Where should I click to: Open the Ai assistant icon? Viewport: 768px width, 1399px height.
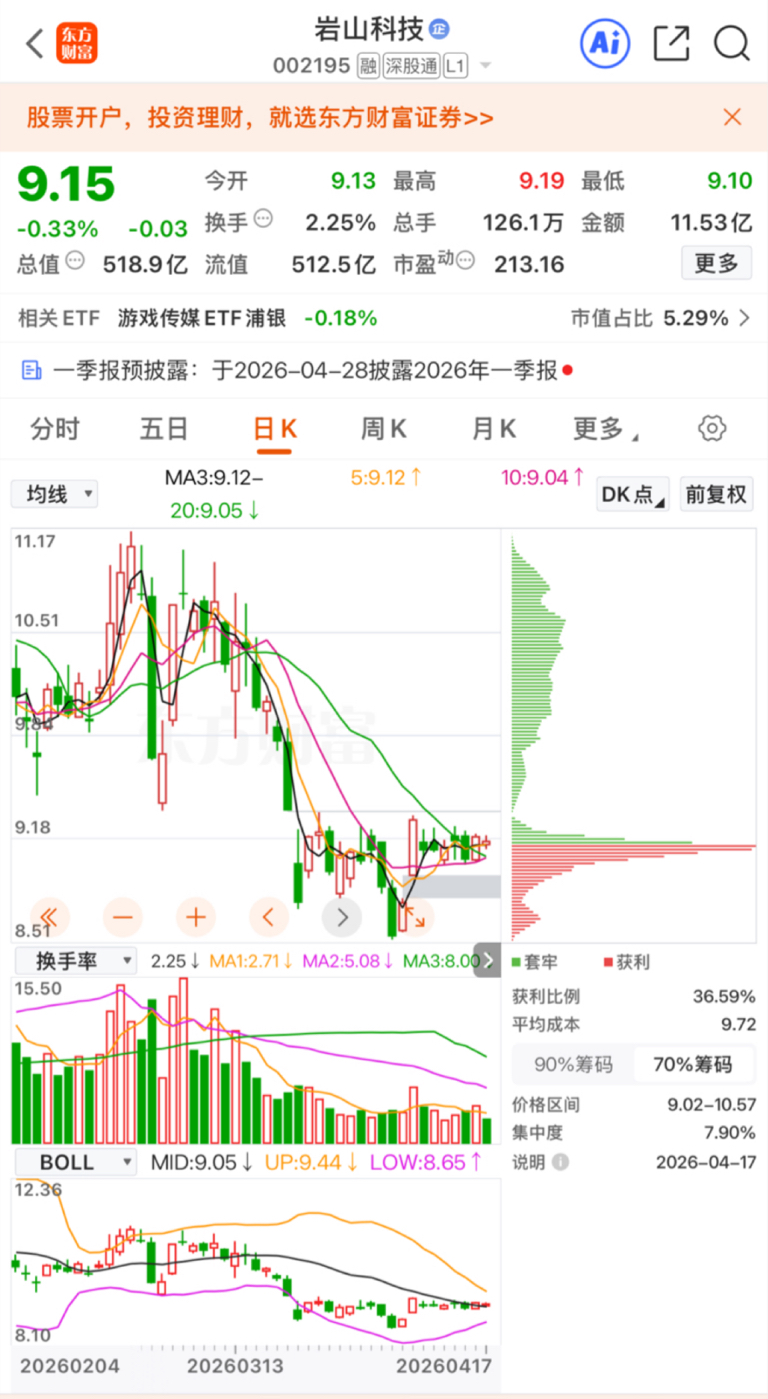coord(604,42)
